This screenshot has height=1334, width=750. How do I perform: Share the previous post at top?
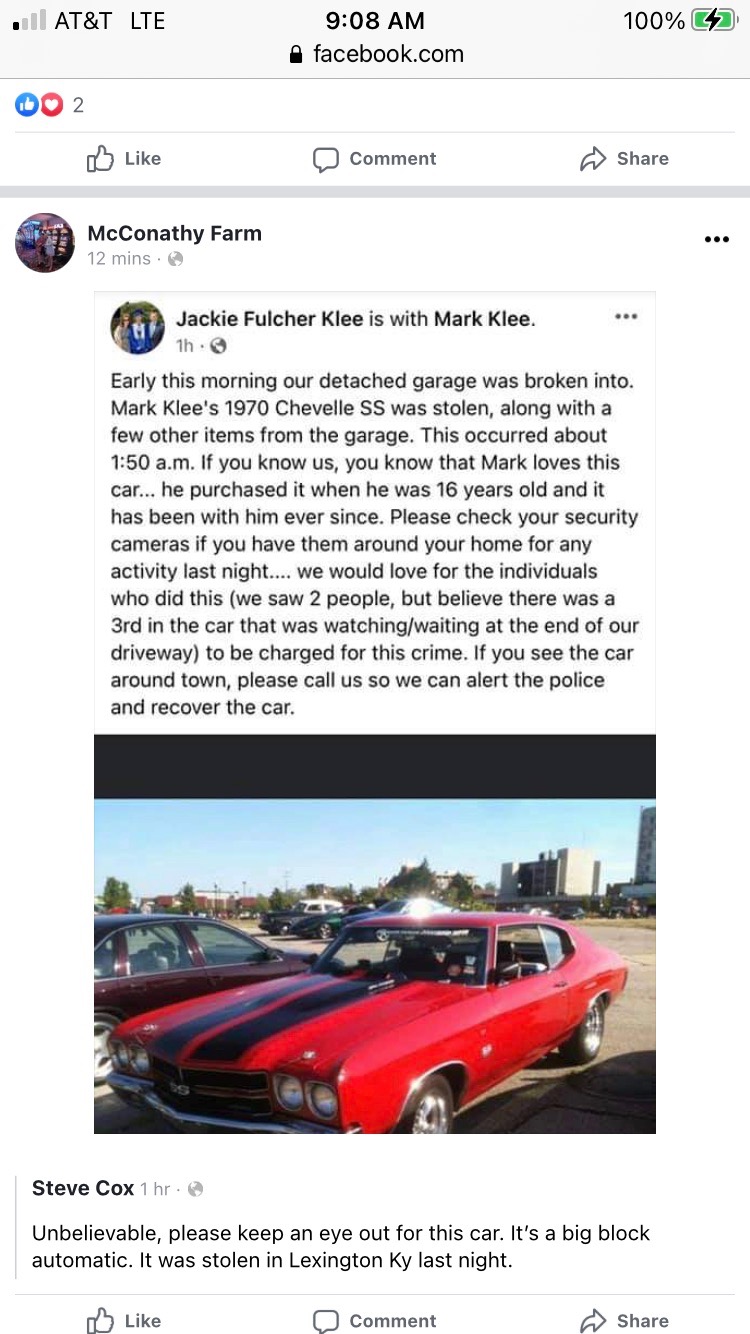[x=624, y=159]
